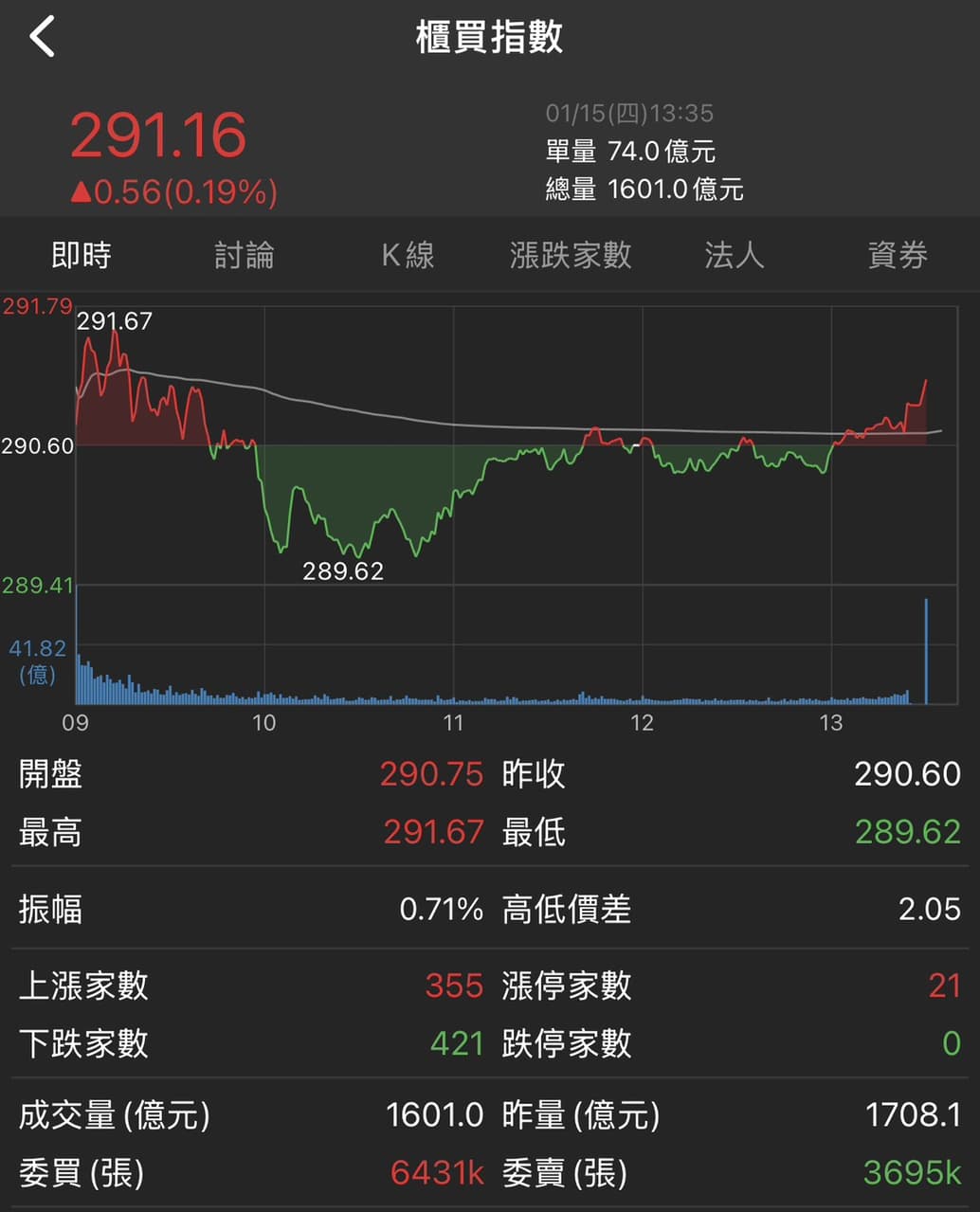
Task: Tap the 開盤 opening price value 290.75
Action: click(431, 774)
